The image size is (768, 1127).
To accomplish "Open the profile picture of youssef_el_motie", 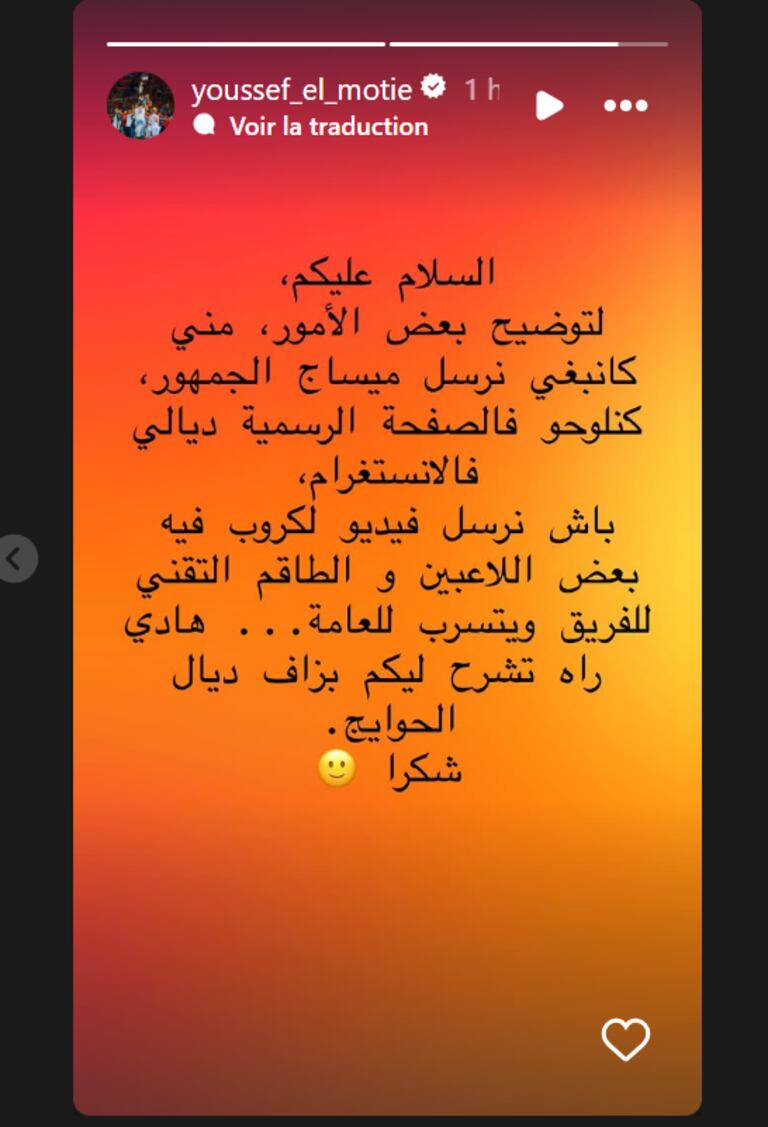I will point(141,104).
